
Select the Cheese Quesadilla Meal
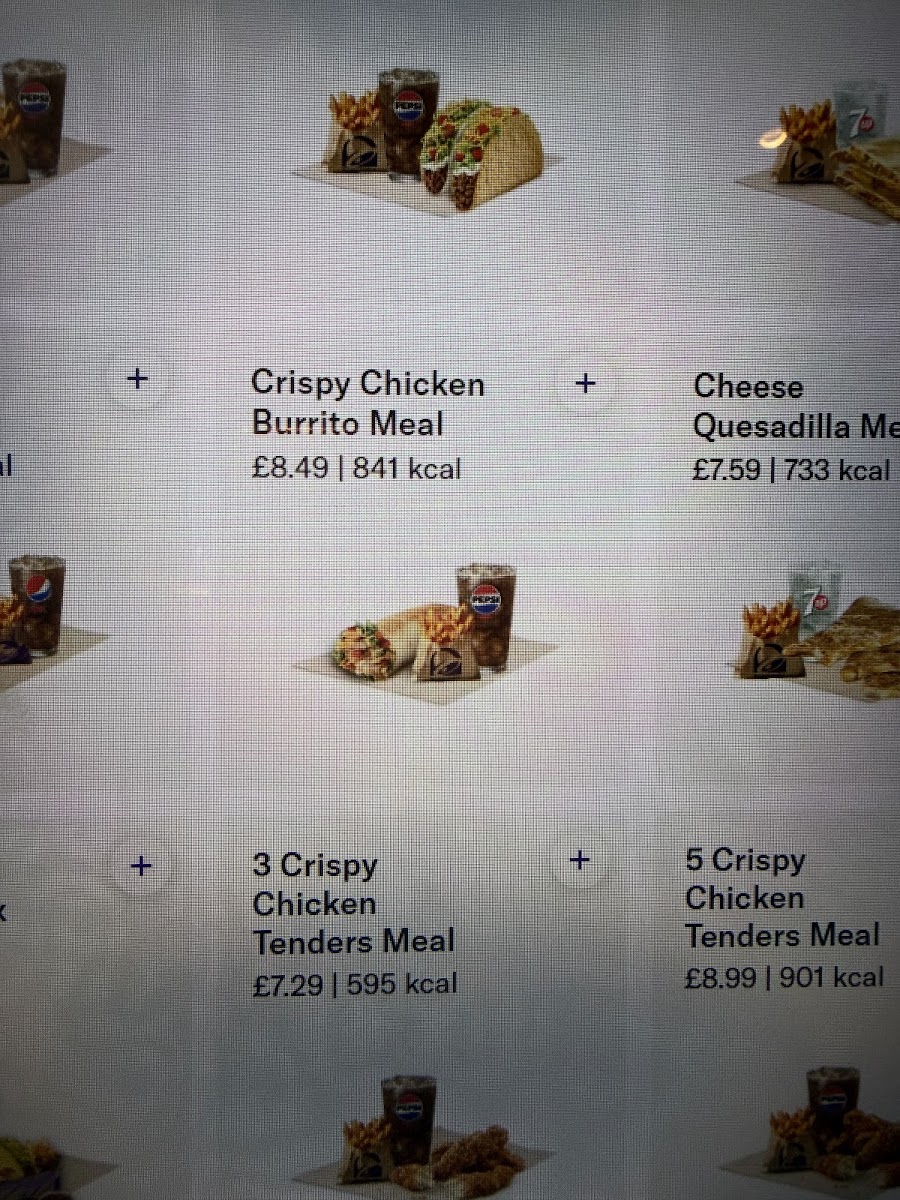[x=790, y=408]
